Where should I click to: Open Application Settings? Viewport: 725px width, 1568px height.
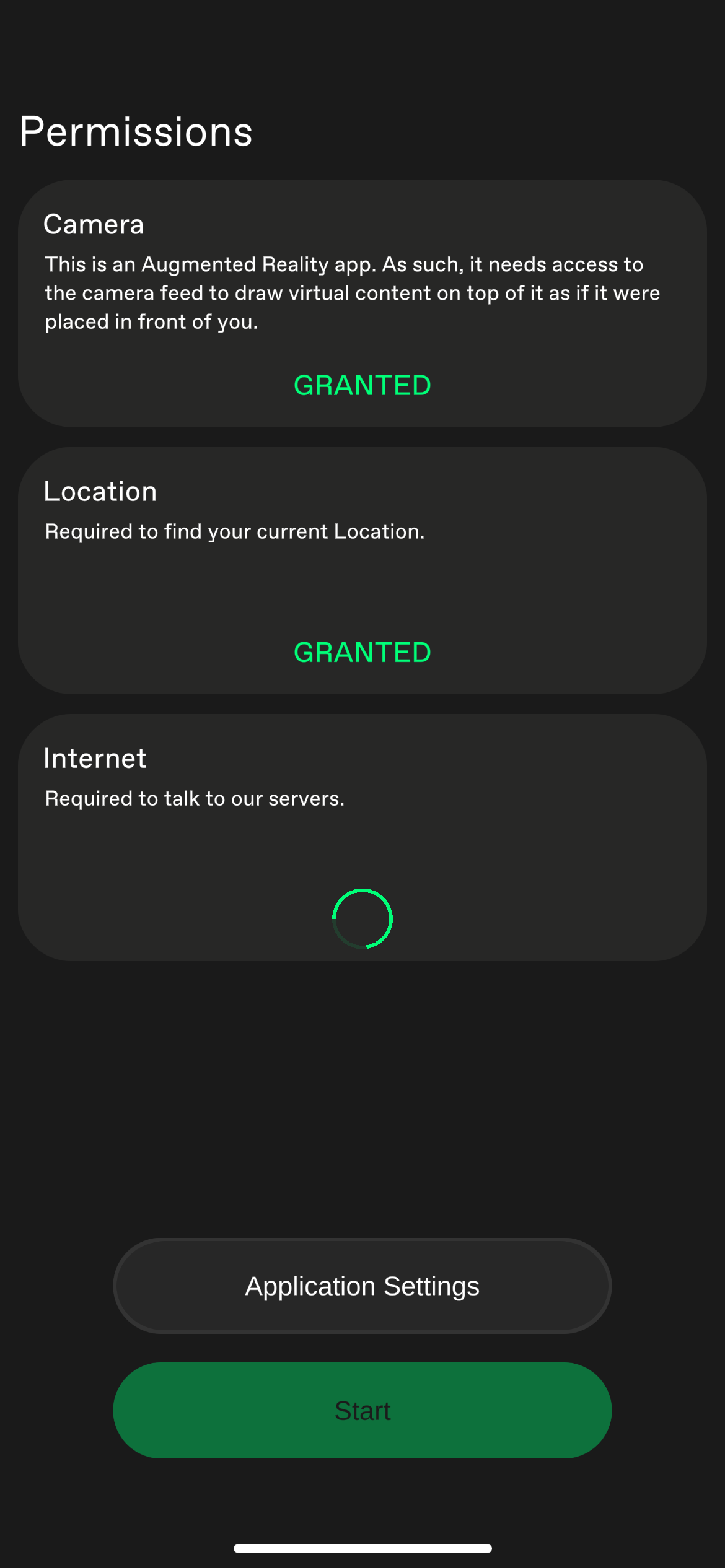pos(362,1286)
